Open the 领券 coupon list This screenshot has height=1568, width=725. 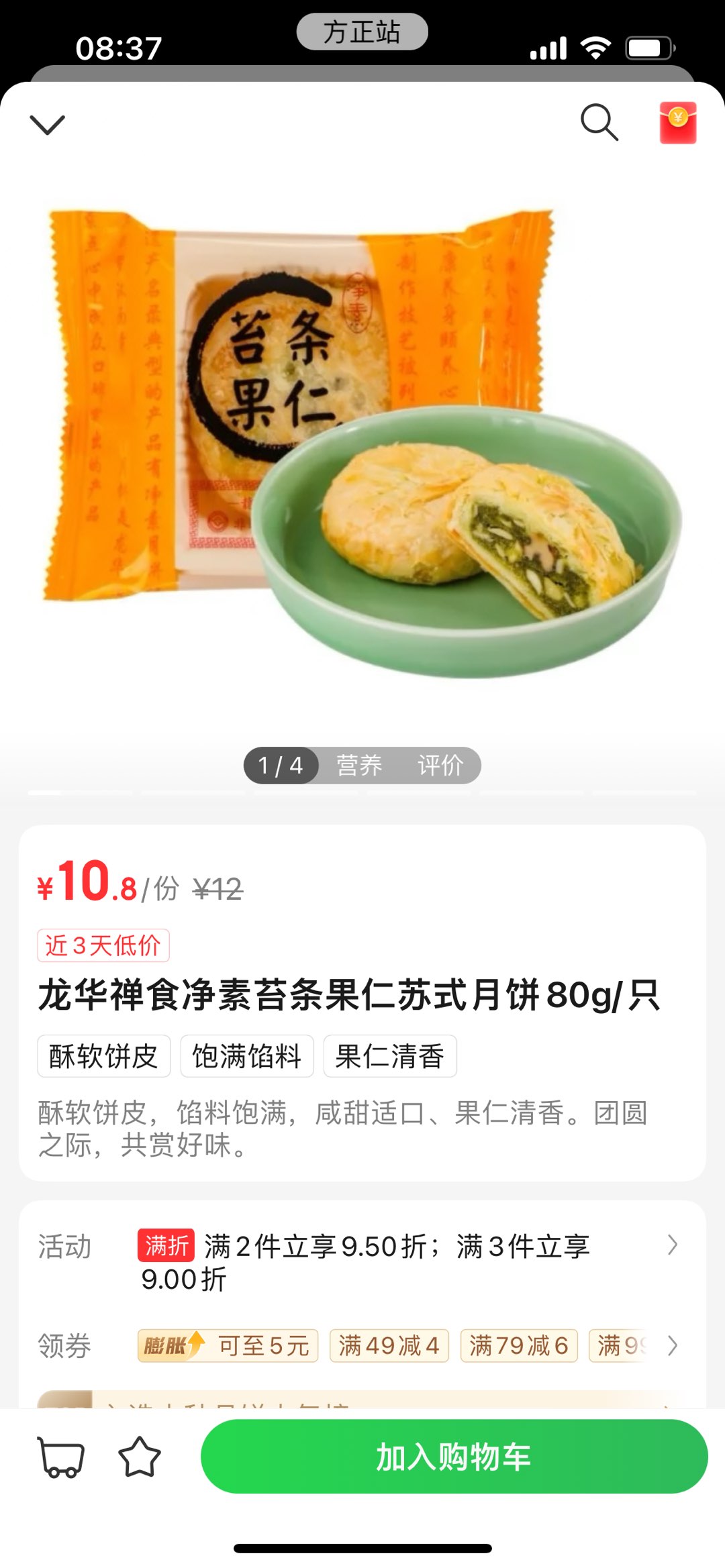click(672, 1345)
